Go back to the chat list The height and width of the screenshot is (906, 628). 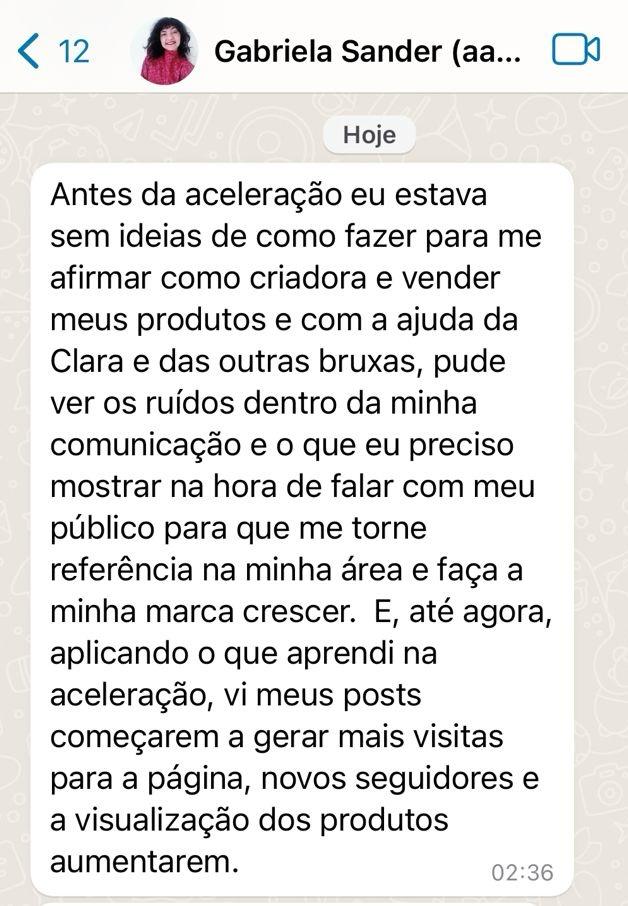click(52, 50)
